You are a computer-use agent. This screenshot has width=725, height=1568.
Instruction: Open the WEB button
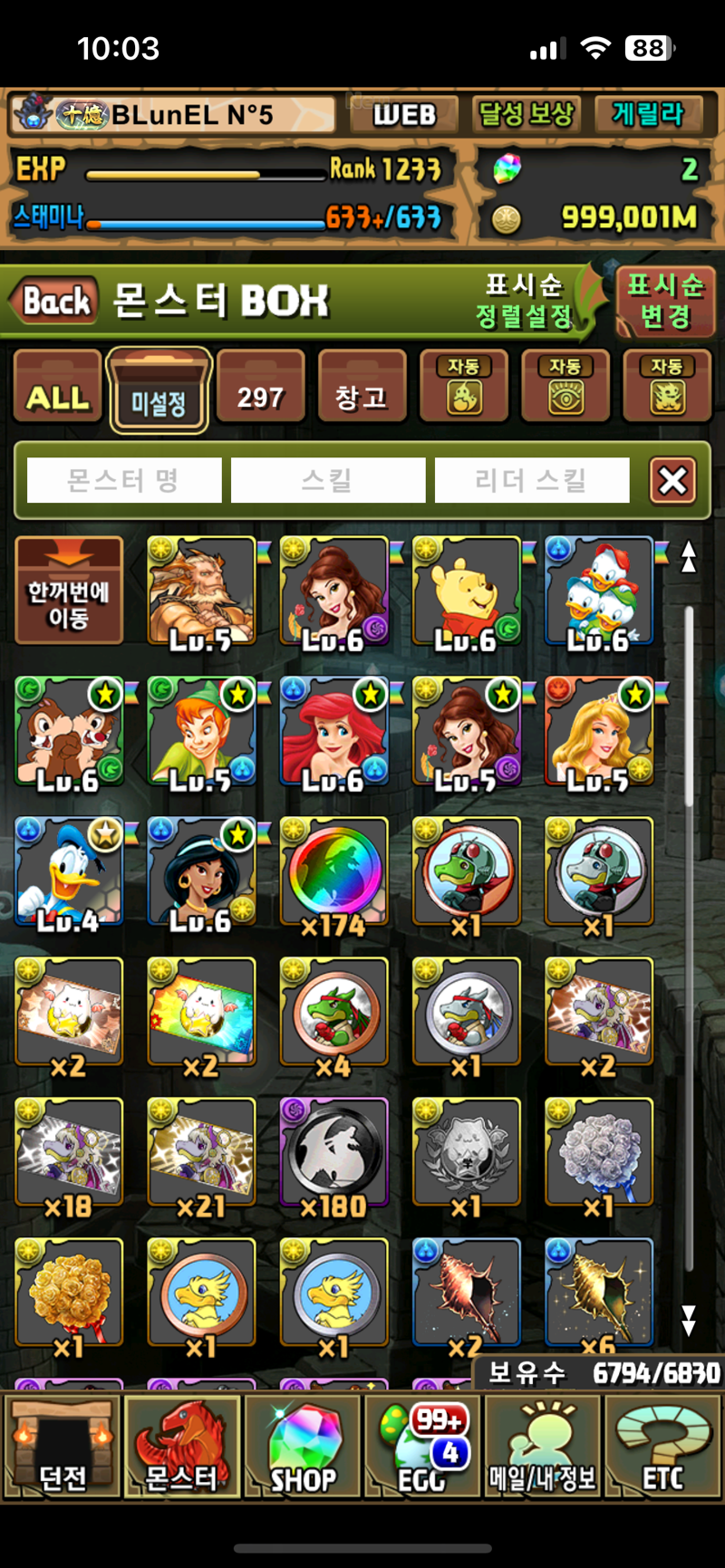pos(404,115)
